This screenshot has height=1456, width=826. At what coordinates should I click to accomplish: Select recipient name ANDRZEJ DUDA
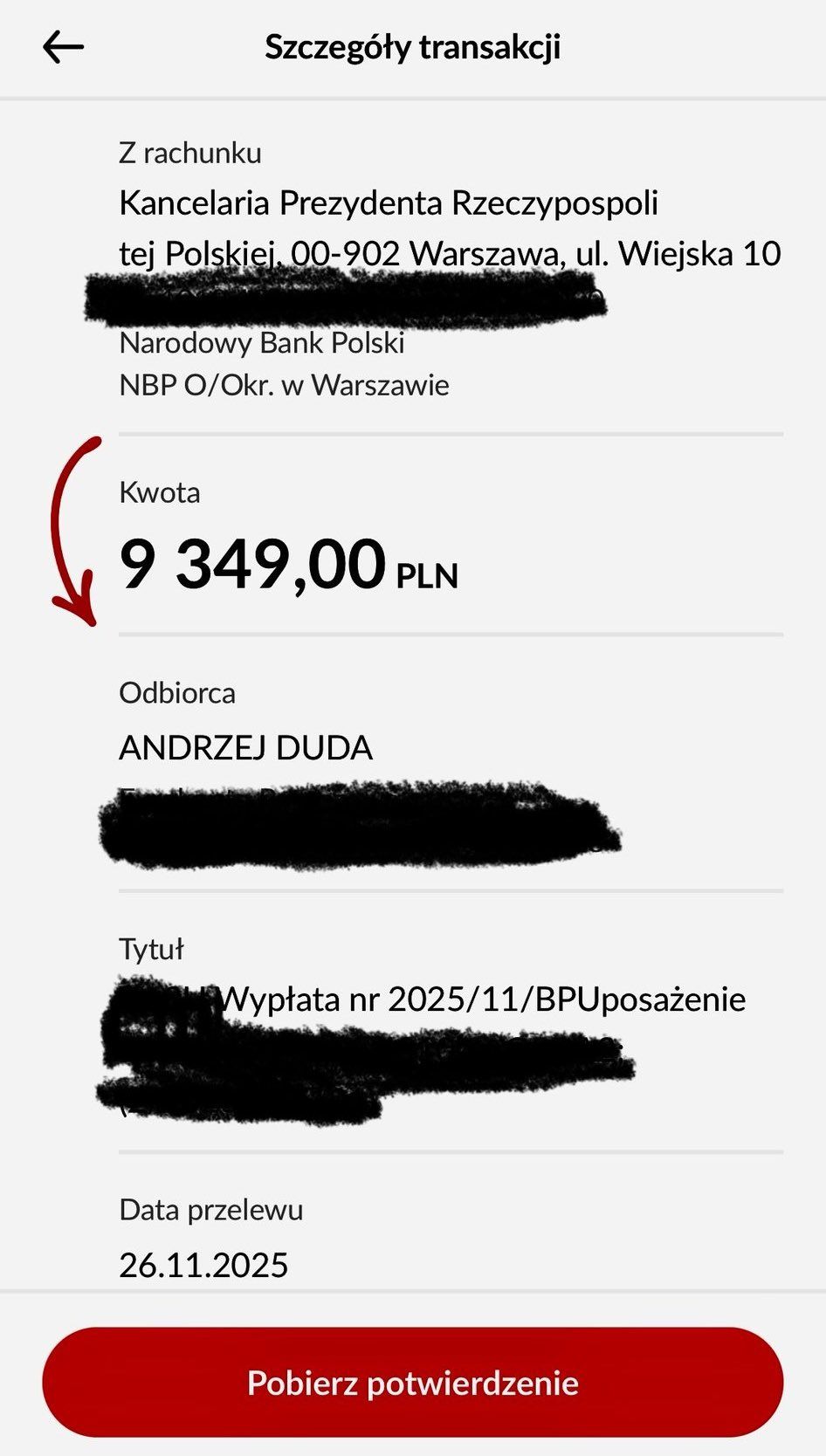click(x=247, y=748)
